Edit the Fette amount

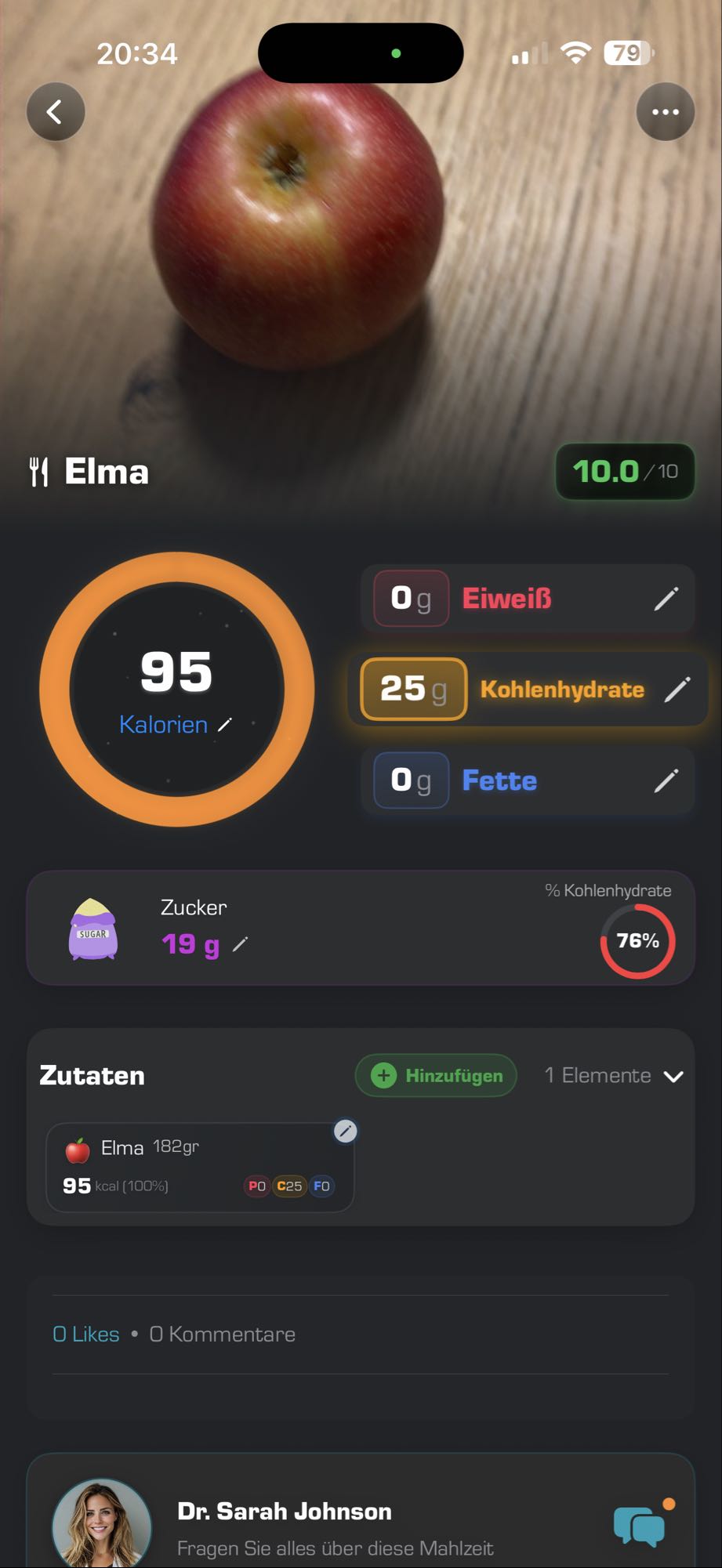(666, 780)
